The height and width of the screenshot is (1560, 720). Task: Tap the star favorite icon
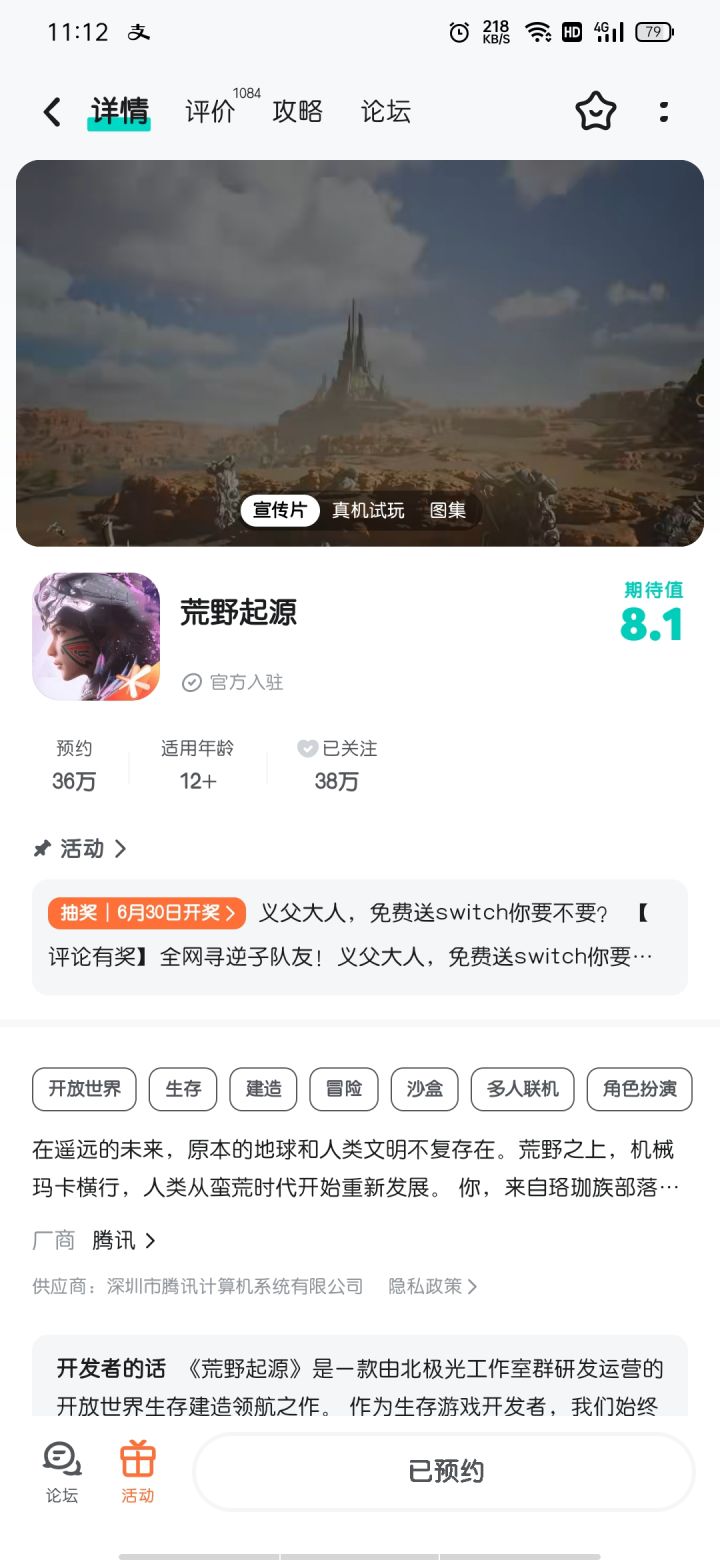595,112
